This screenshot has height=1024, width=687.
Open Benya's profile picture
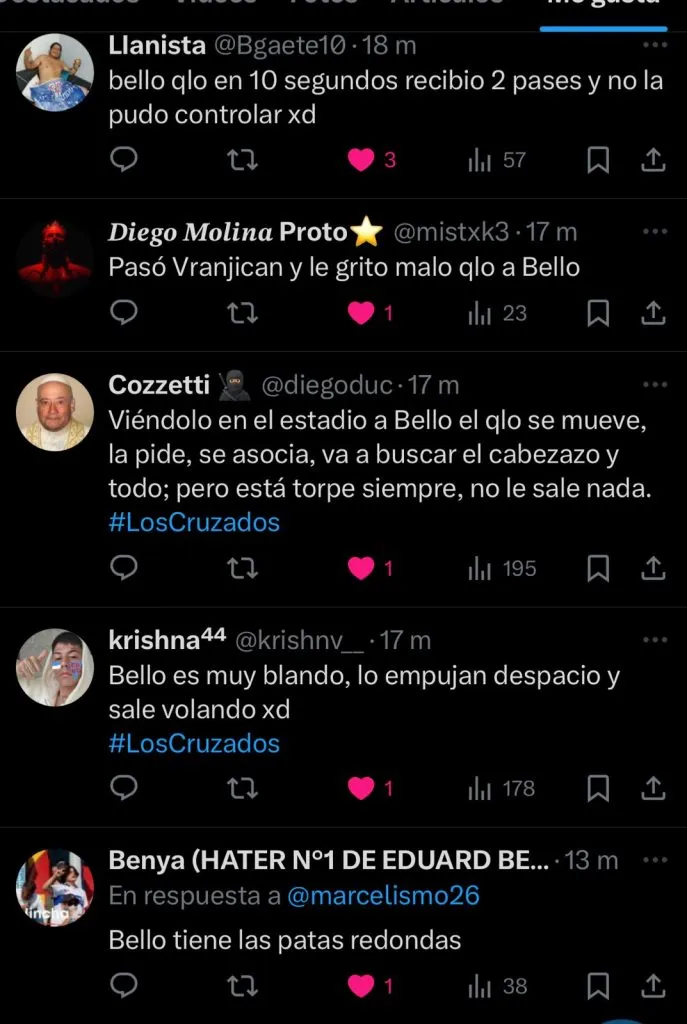[x=55, y=888]
